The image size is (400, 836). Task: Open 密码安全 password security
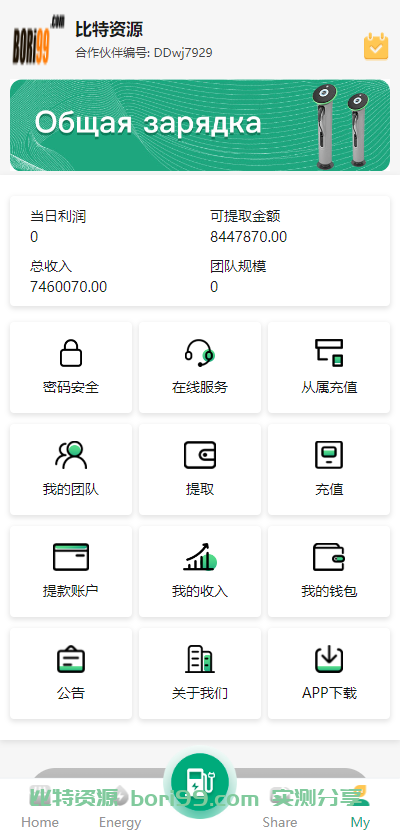[71, 367]
